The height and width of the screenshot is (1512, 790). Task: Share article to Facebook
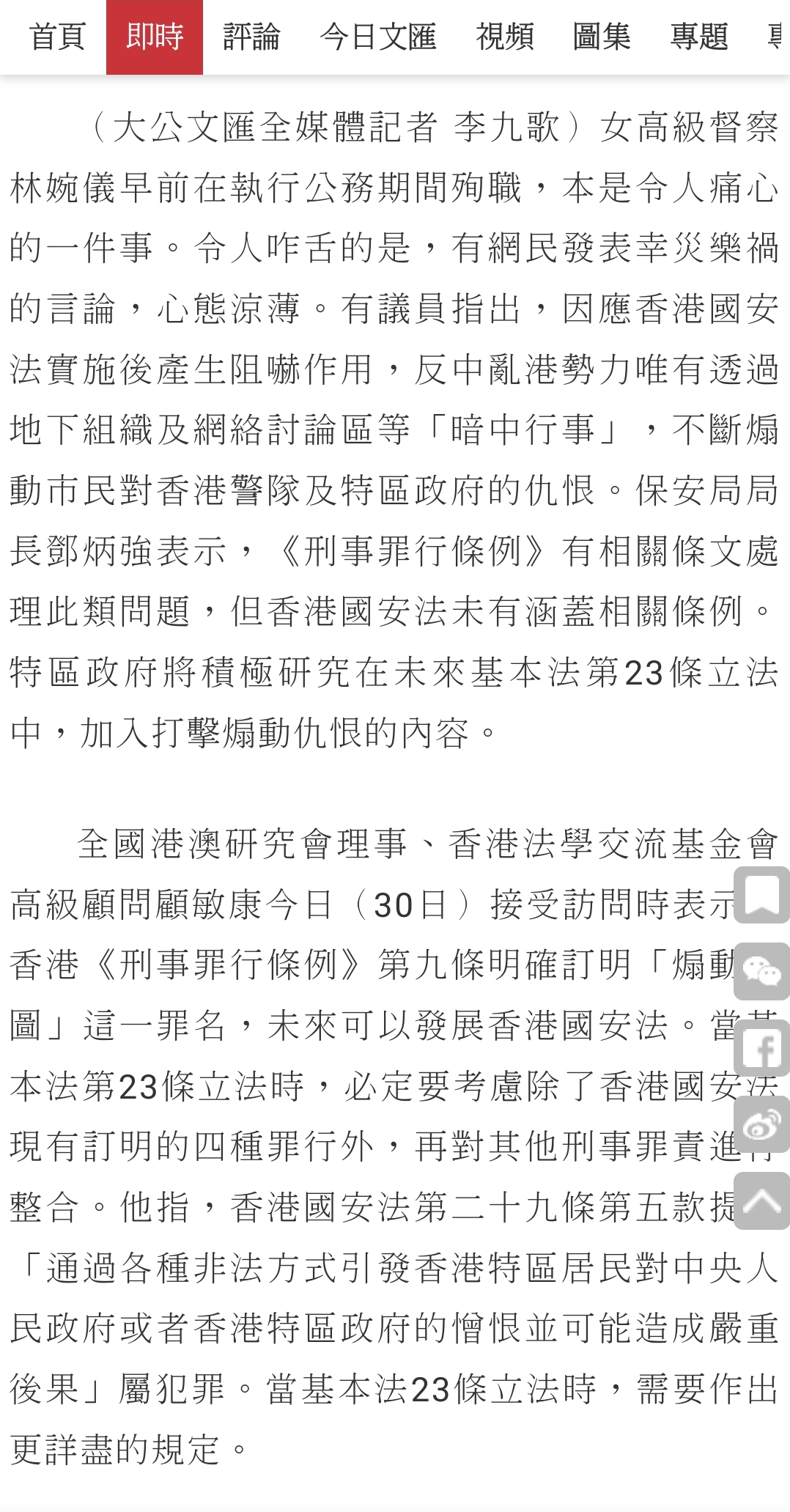(761, 1048)
